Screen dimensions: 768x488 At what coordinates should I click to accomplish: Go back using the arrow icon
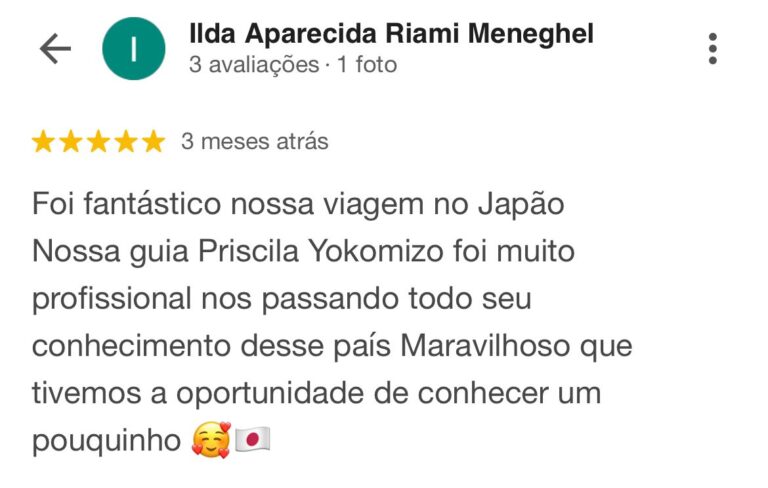tap(55, 49)
